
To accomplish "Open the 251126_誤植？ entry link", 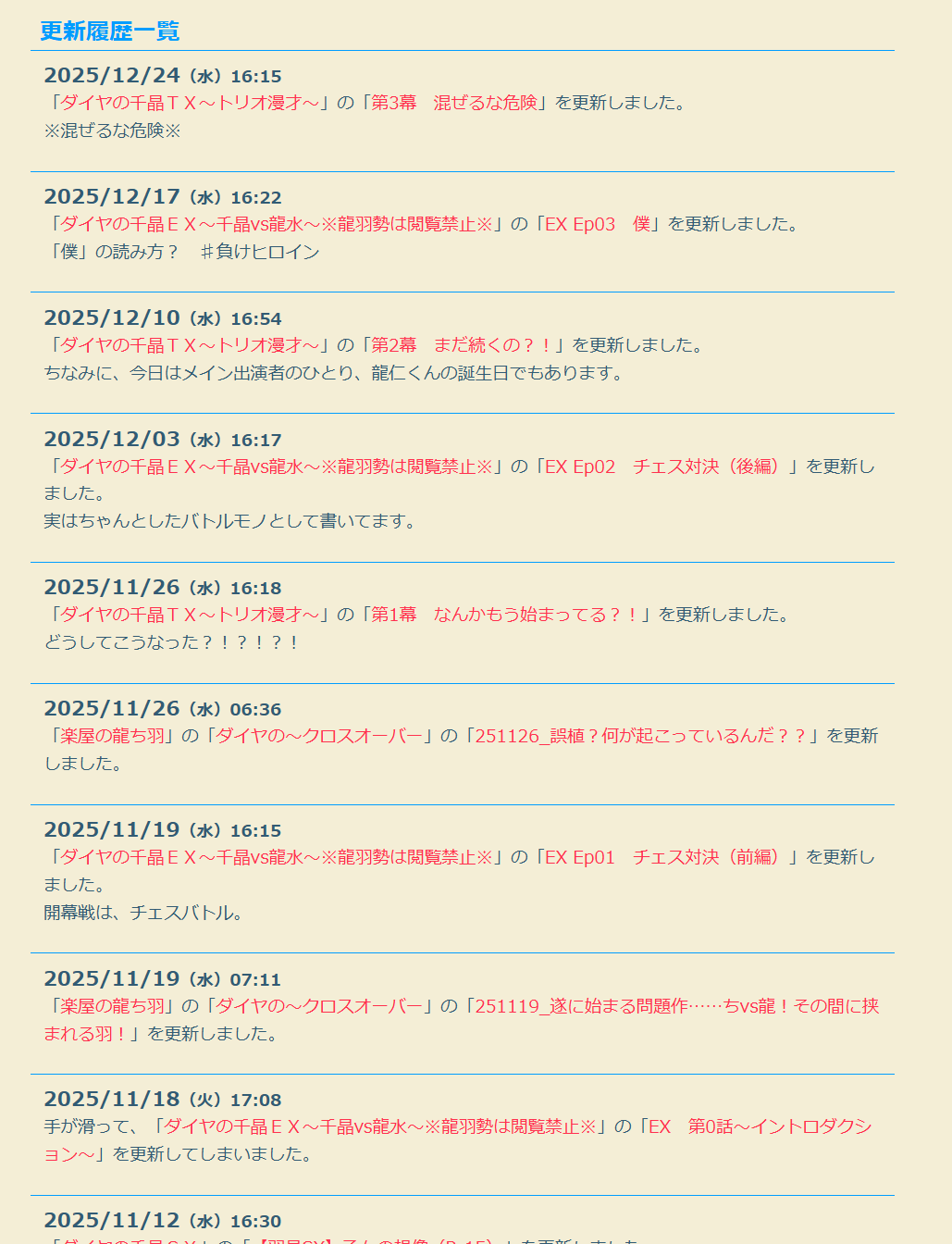I will coord(641,736).
